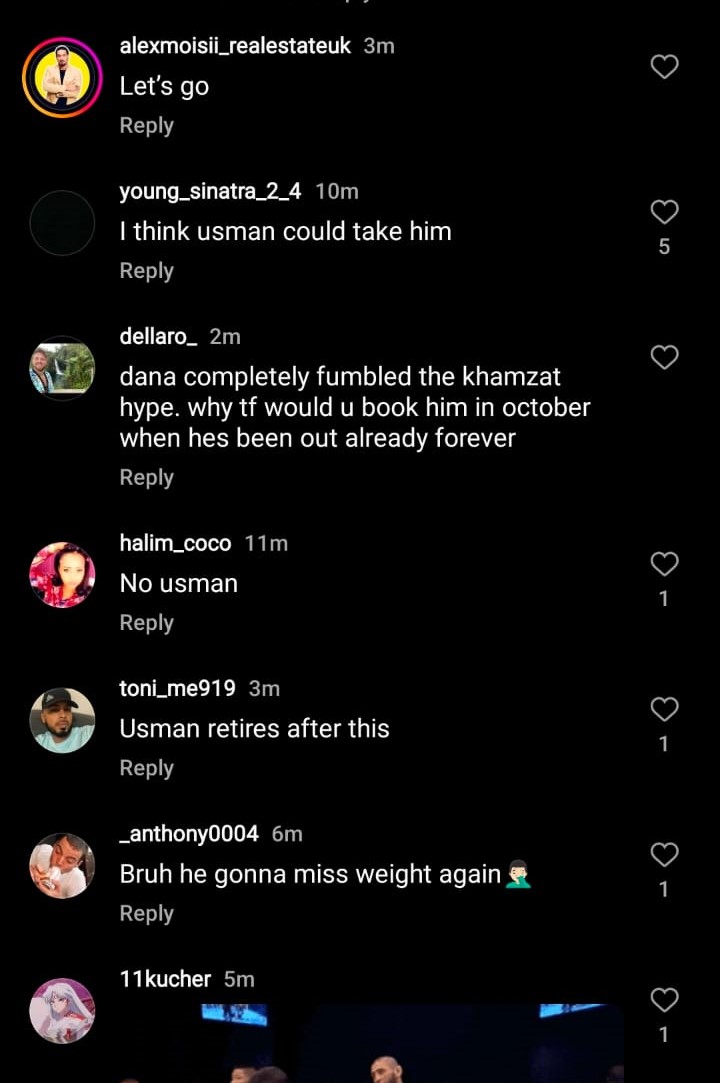Viewport: 720px width, 1083px height.
Task: Reply to dellaro_'s comment
Action: tap(146, 477)
